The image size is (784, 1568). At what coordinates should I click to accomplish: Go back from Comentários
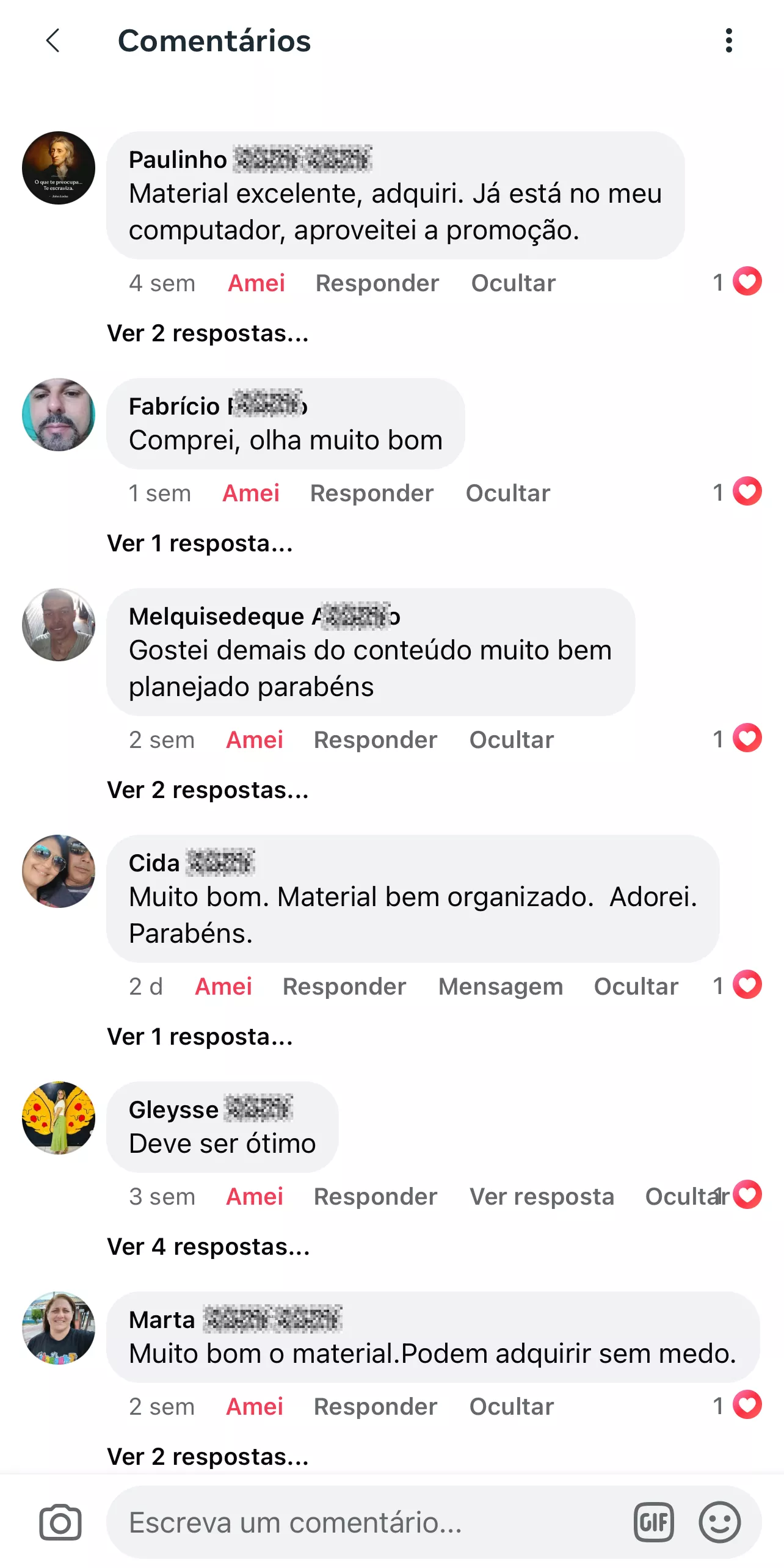coord(54,41)
